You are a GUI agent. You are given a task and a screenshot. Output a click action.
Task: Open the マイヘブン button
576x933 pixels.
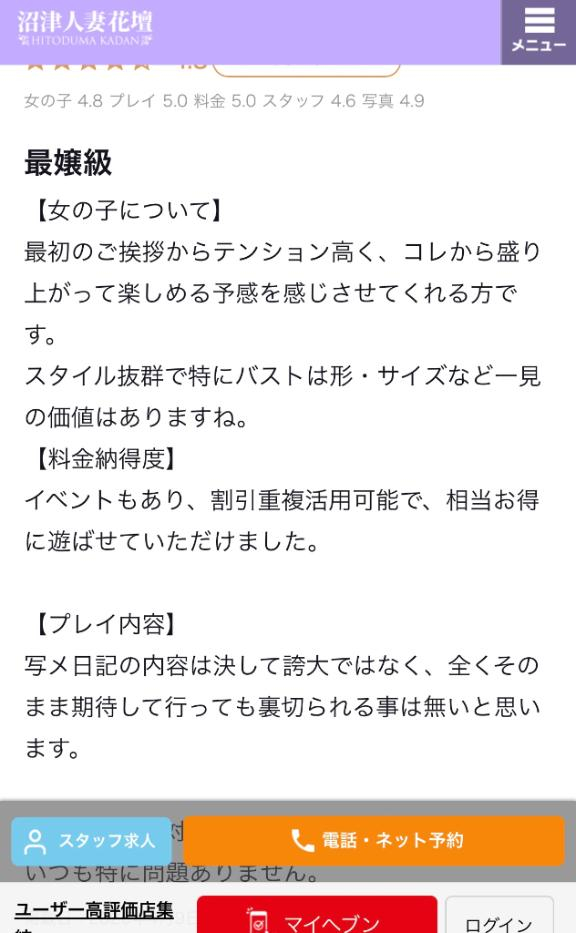click(x=317, y=915)
